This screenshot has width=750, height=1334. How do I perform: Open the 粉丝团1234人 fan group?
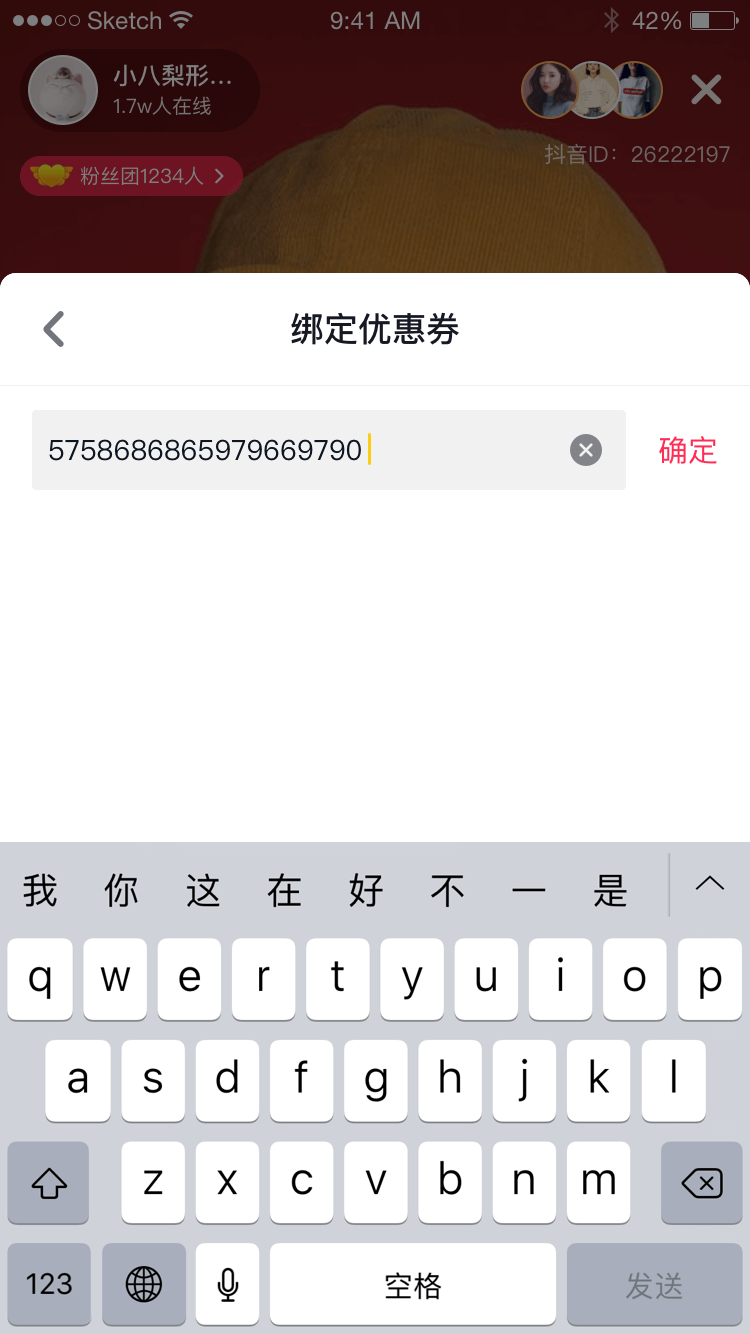click(131, 177)
